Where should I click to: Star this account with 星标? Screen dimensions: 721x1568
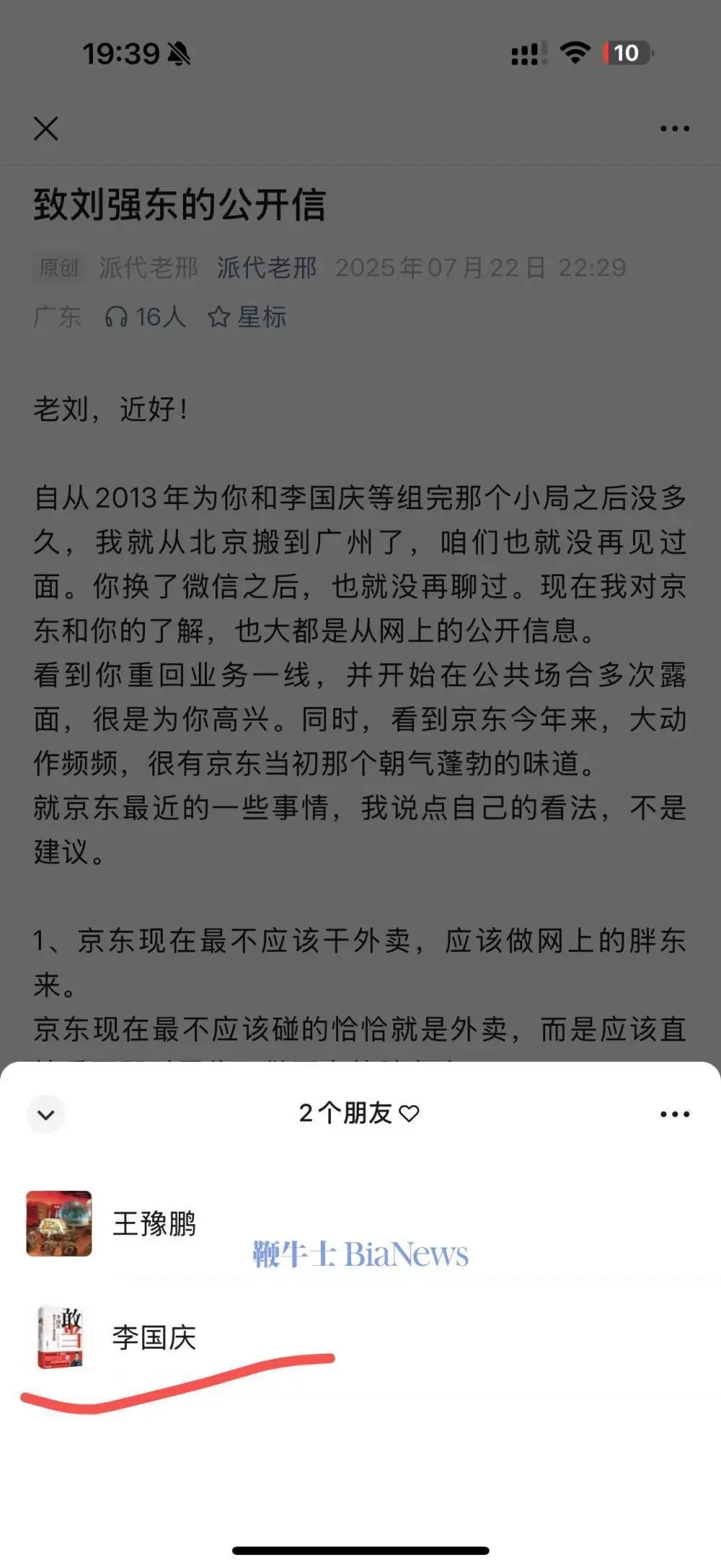click(247, 317)
